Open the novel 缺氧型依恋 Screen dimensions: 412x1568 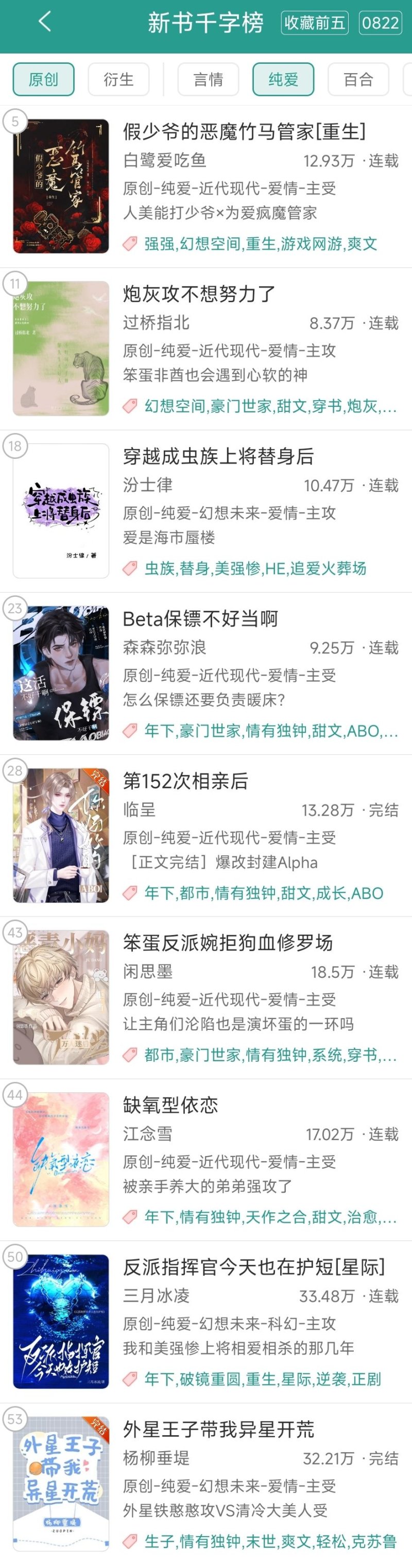(x=170, y=1105)
